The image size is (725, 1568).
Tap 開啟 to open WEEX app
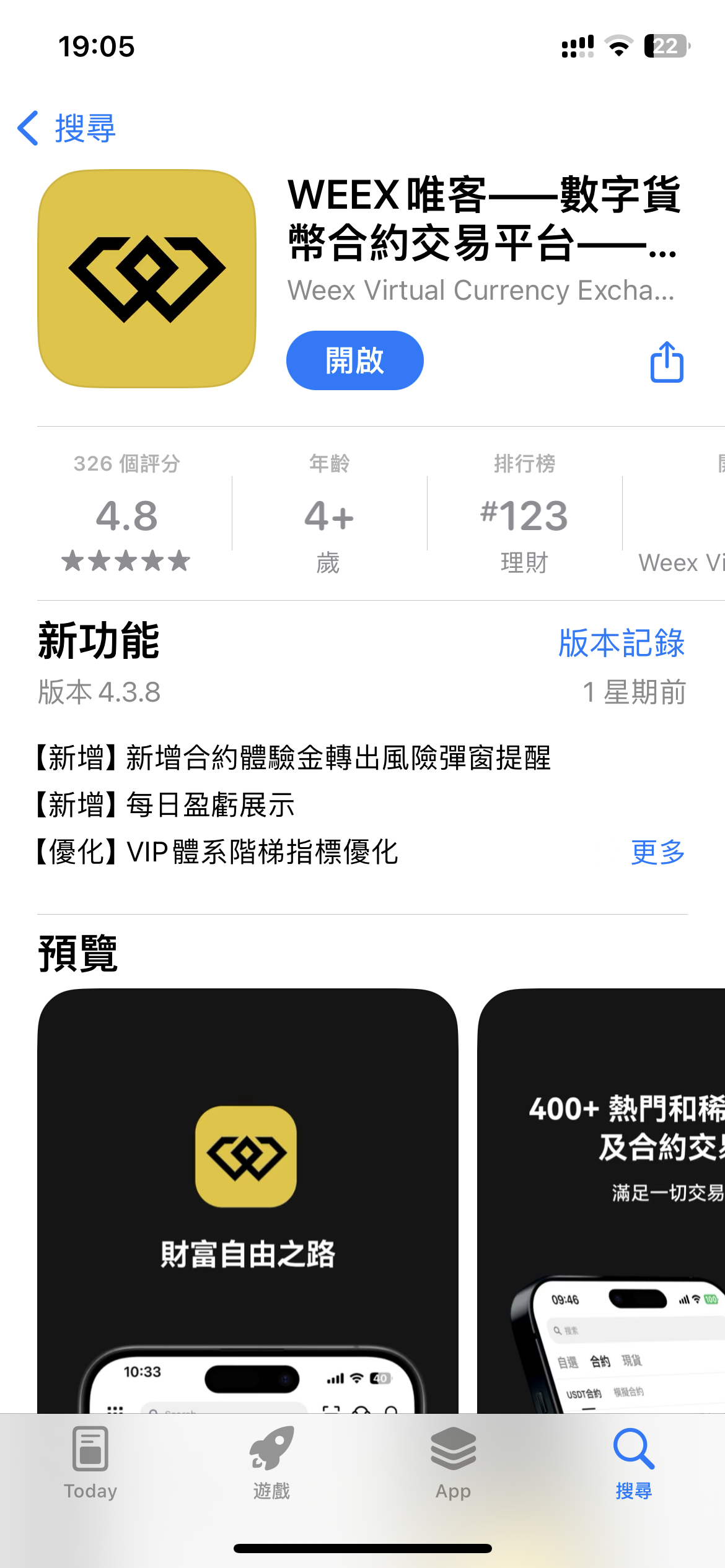pyautogui.click(x=354, y=360)
